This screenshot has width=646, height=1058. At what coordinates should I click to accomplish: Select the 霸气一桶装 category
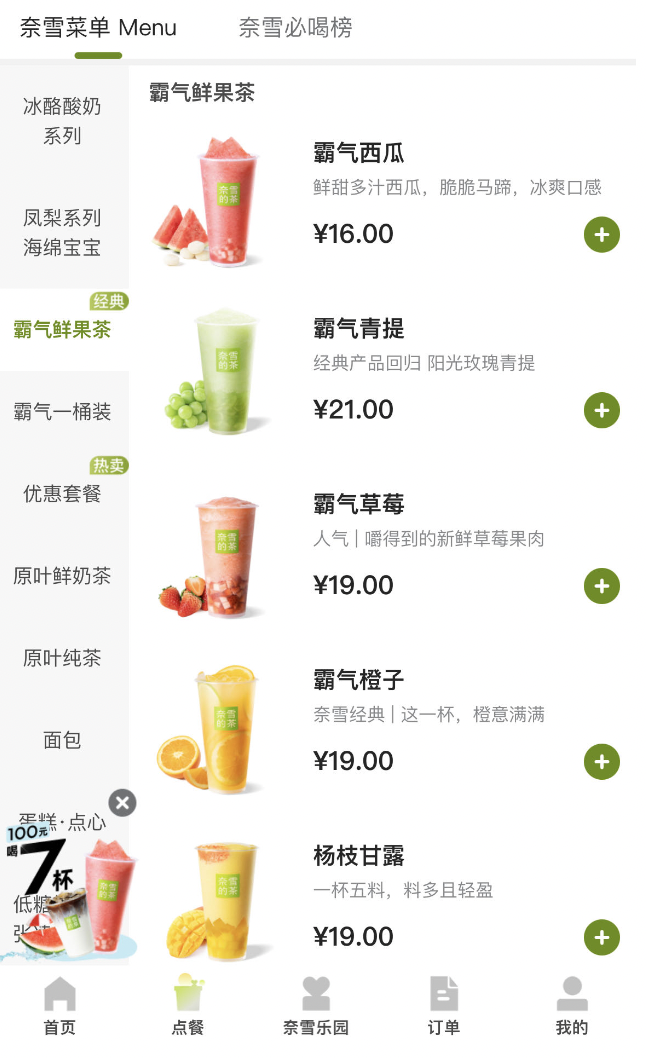(x=62, y=412)
